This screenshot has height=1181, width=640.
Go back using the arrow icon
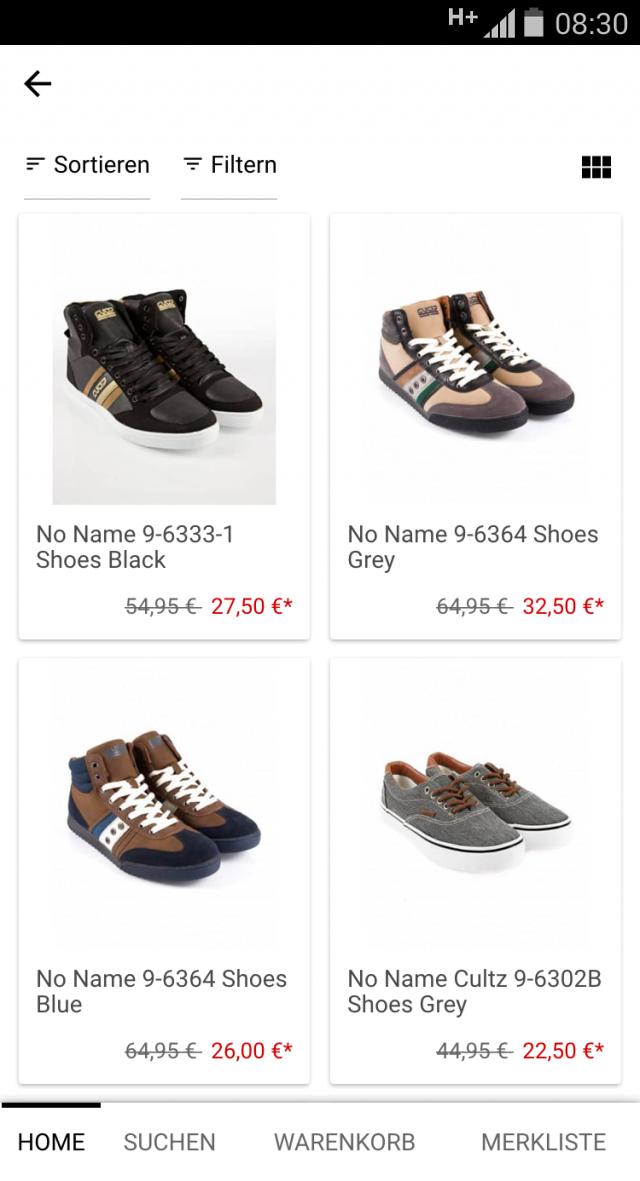pos(37,84)
